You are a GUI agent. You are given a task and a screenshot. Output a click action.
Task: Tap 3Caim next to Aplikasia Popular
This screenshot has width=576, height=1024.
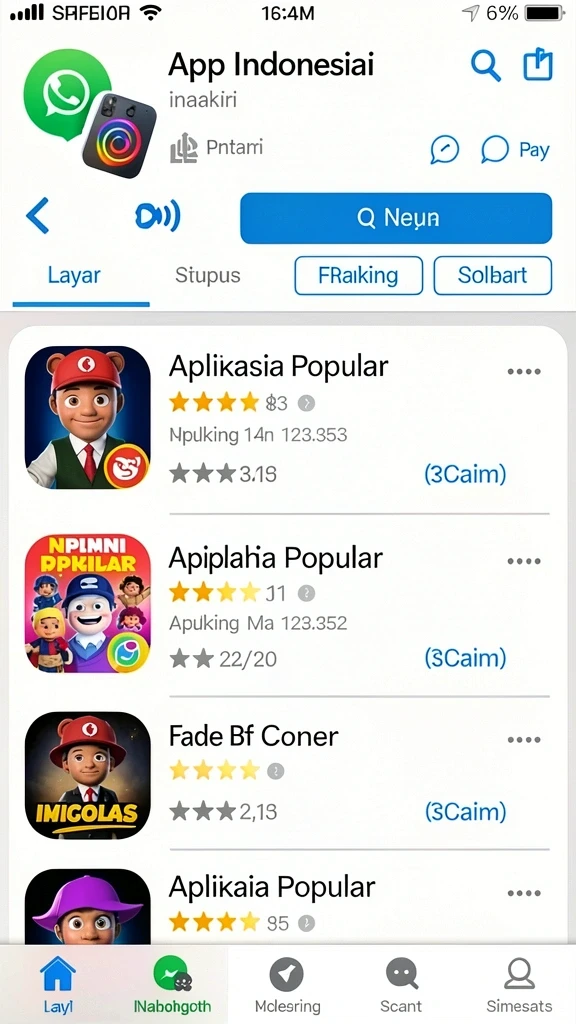point(465,473)
